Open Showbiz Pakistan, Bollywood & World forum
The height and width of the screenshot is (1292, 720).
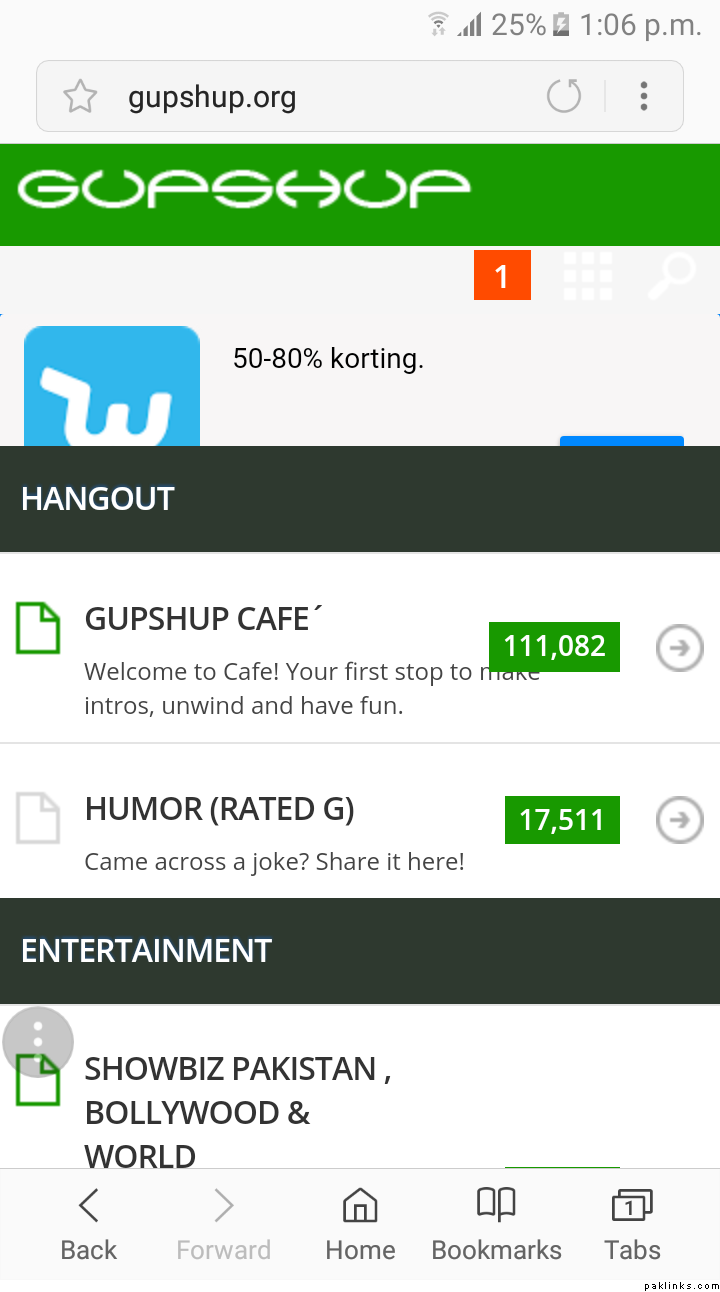(237, 1111)
